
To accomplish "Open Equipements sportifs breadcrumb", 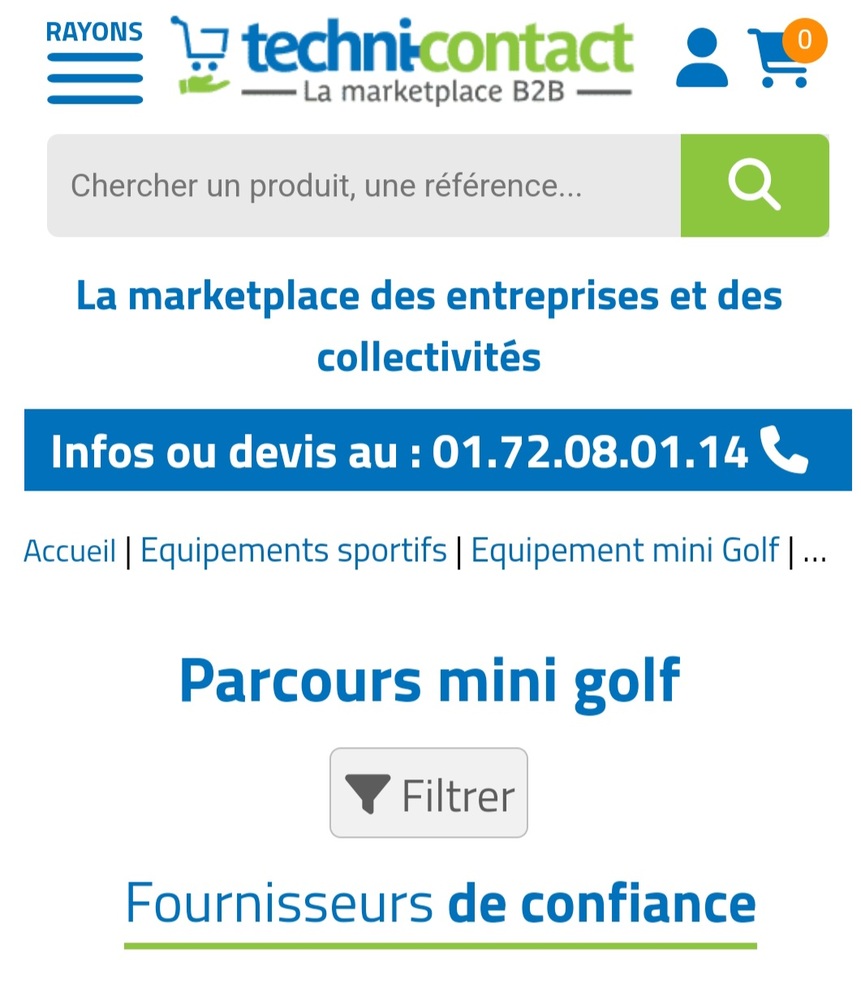I will (293, 551).
